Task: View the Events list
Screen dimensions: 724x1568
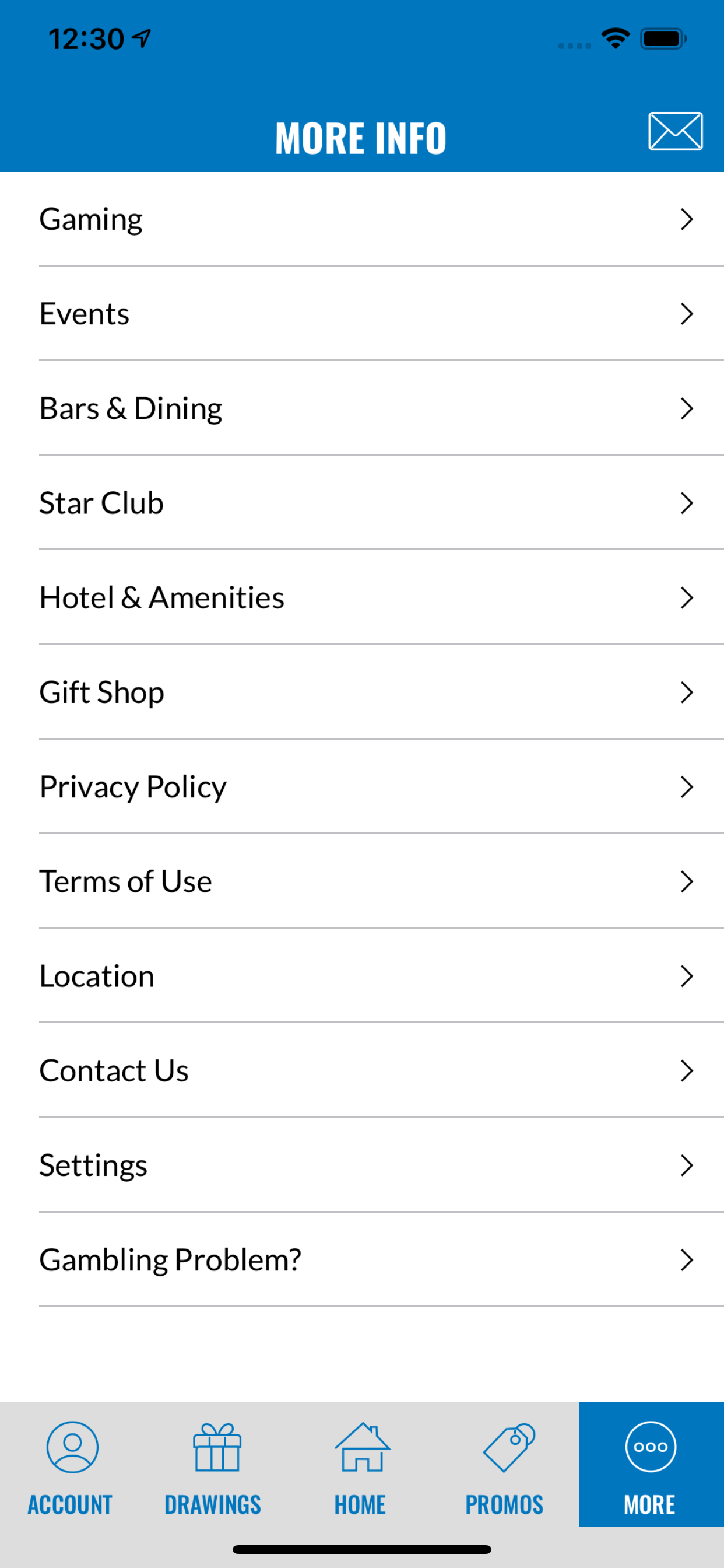Action: [362, 313]
